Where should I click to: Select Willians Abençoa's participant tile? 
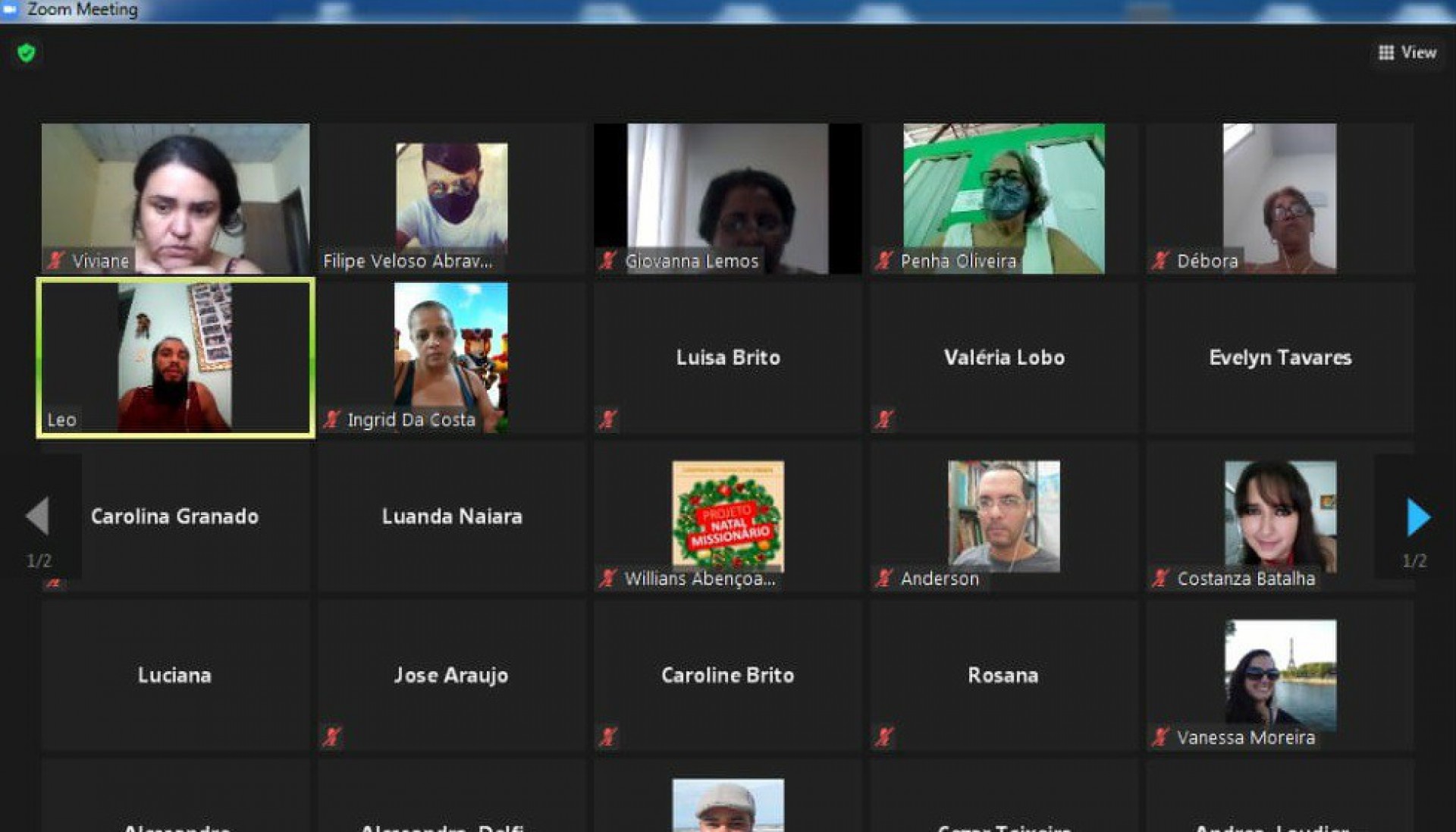click(x=727, y=516)
